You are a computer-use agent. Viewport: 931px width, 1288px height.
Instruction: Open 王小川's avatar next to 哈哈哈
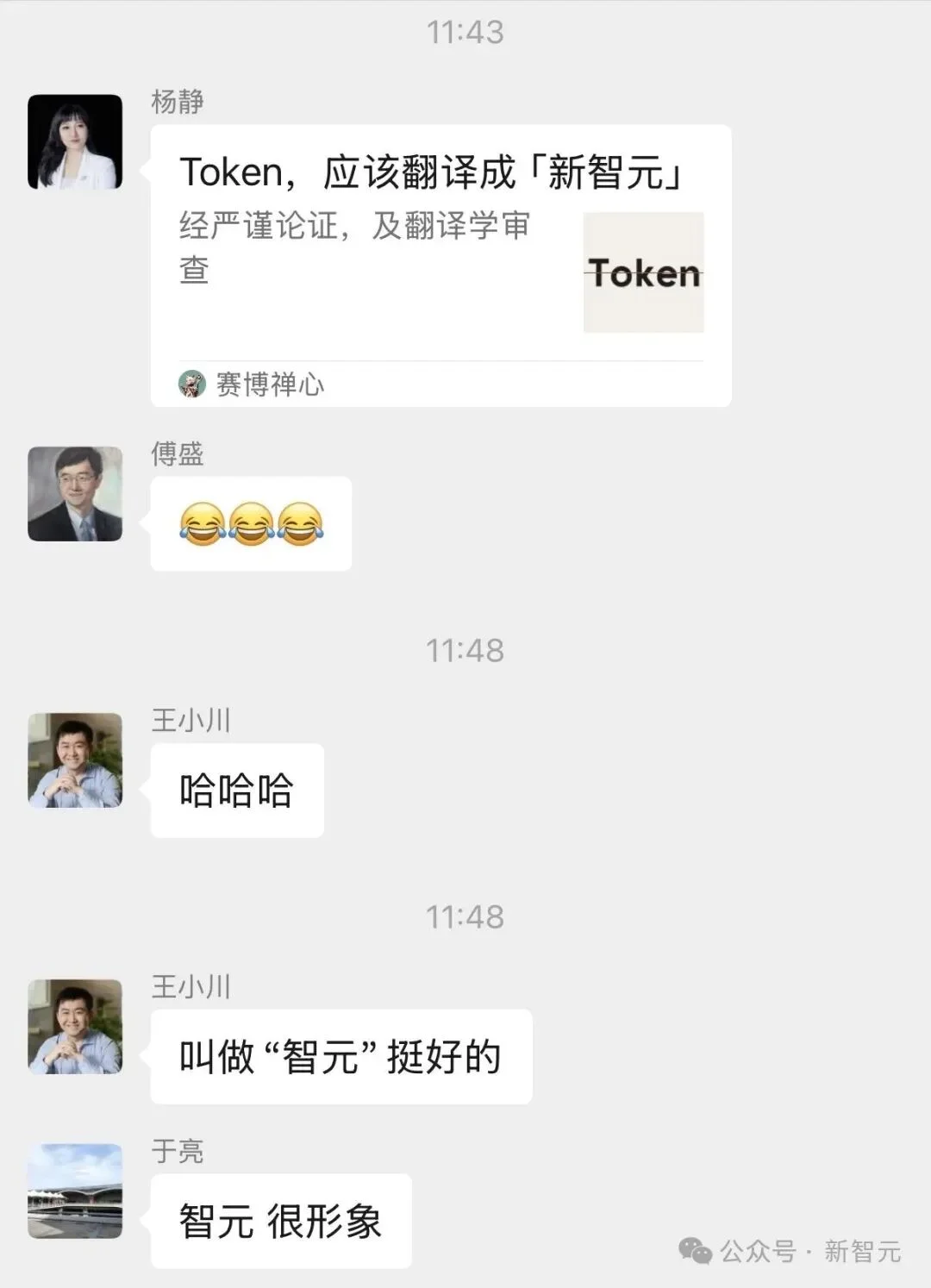(75, 759)
